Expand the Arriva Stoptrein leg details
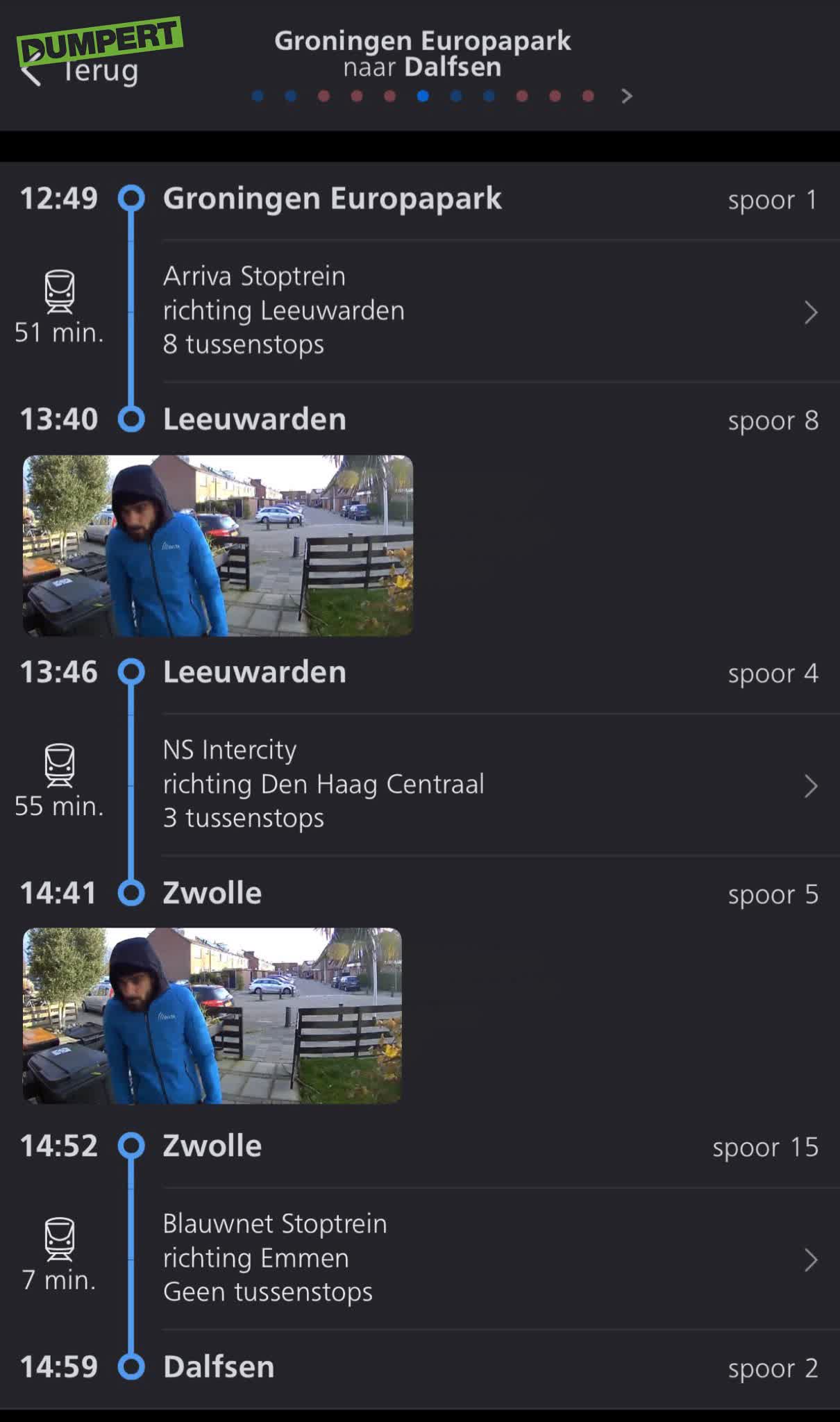Screen dimensions: 840x1422 pos(811,312)
